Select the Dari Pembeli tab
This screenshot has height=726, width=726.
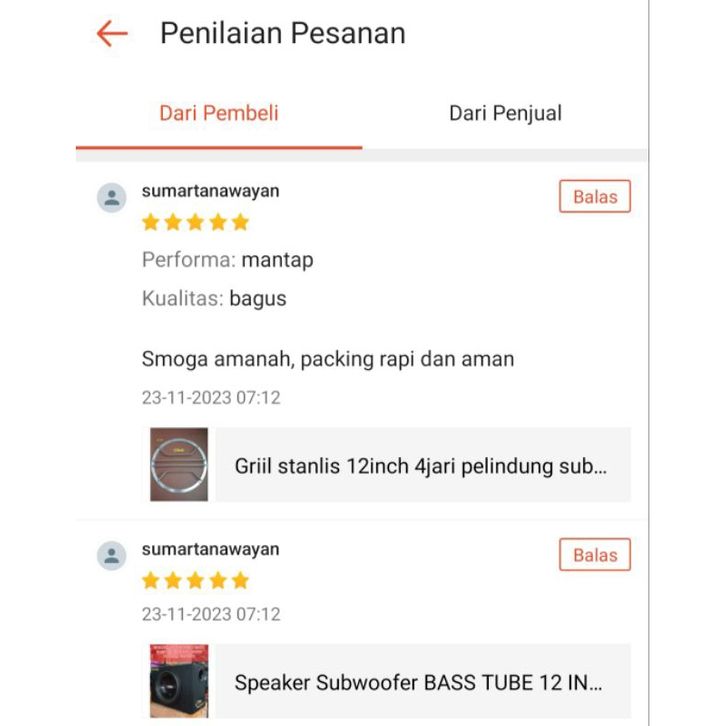219,113
